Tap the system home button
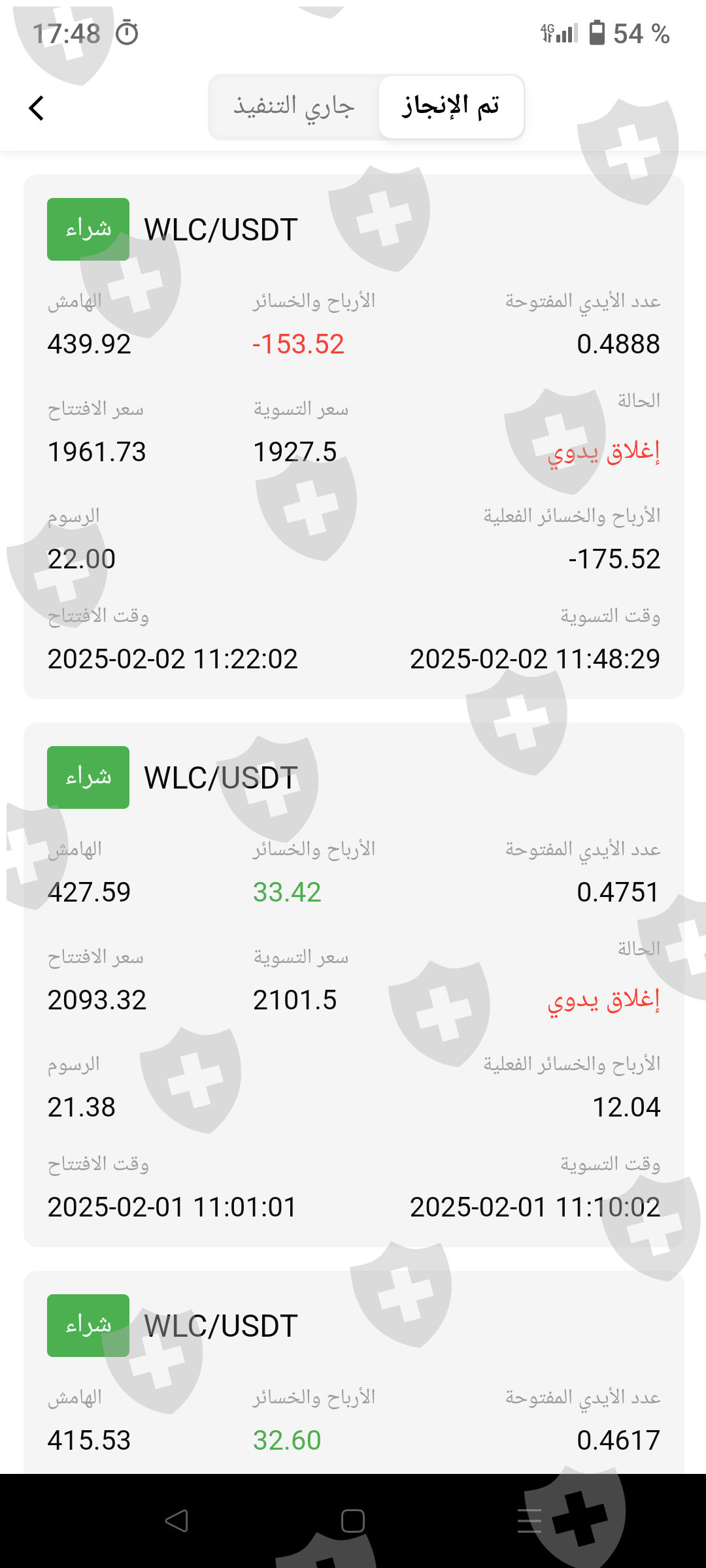706x1568 pixels. point(353,1521)
